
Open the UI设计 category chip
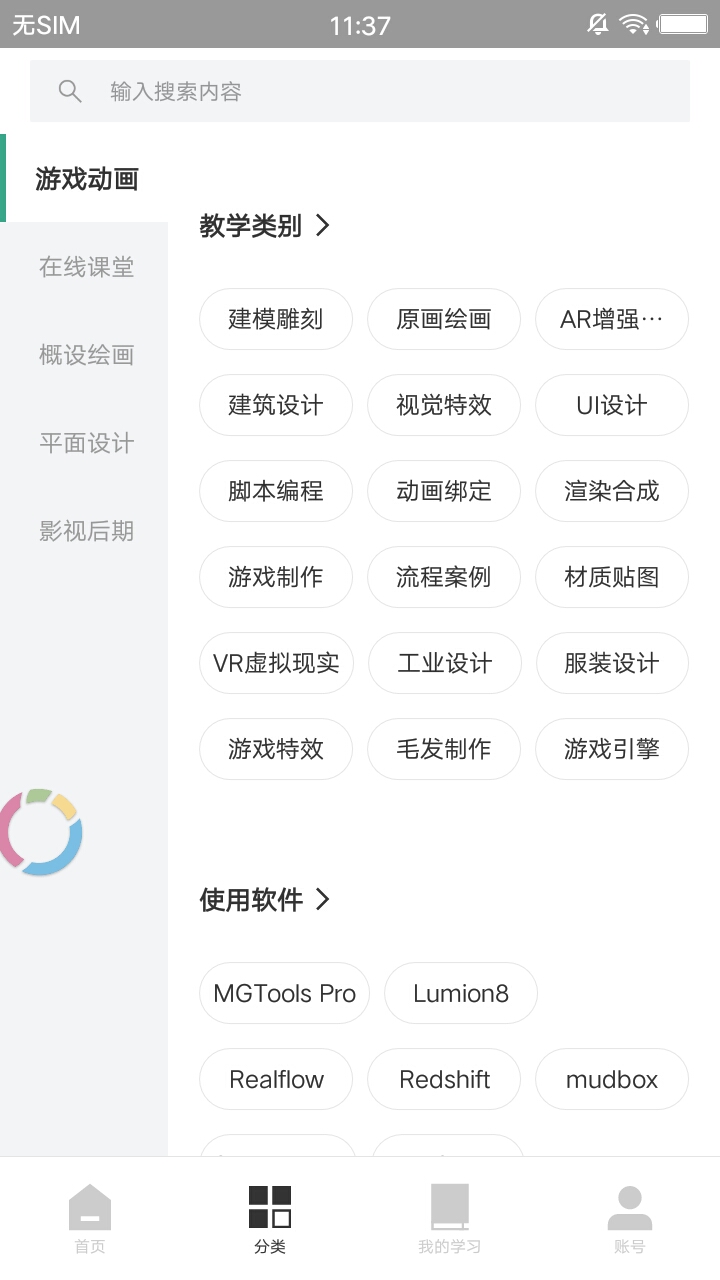(612, 405)
